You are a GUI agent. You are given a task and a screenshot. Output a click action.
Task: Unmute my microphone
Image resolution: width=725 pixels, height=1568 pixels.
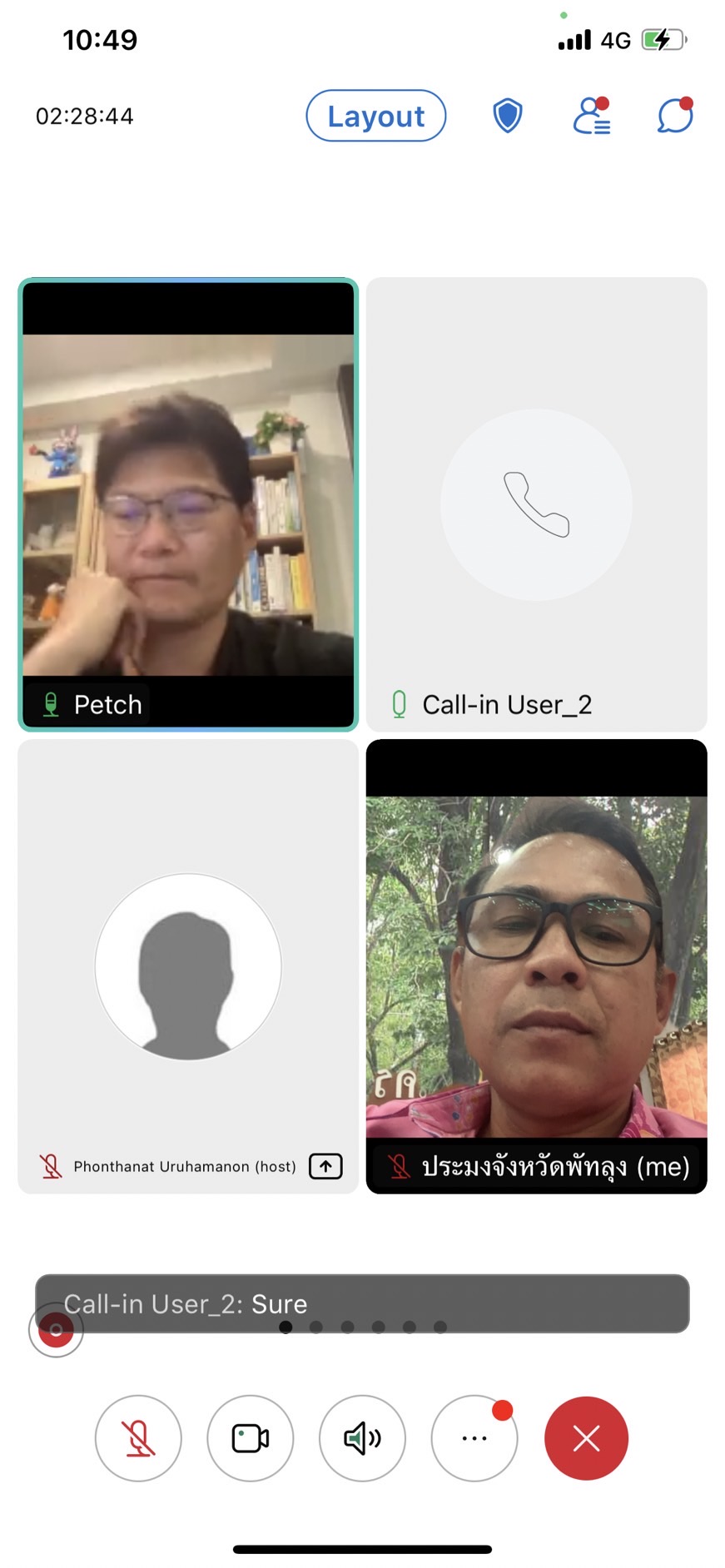tap(138, 1437)
